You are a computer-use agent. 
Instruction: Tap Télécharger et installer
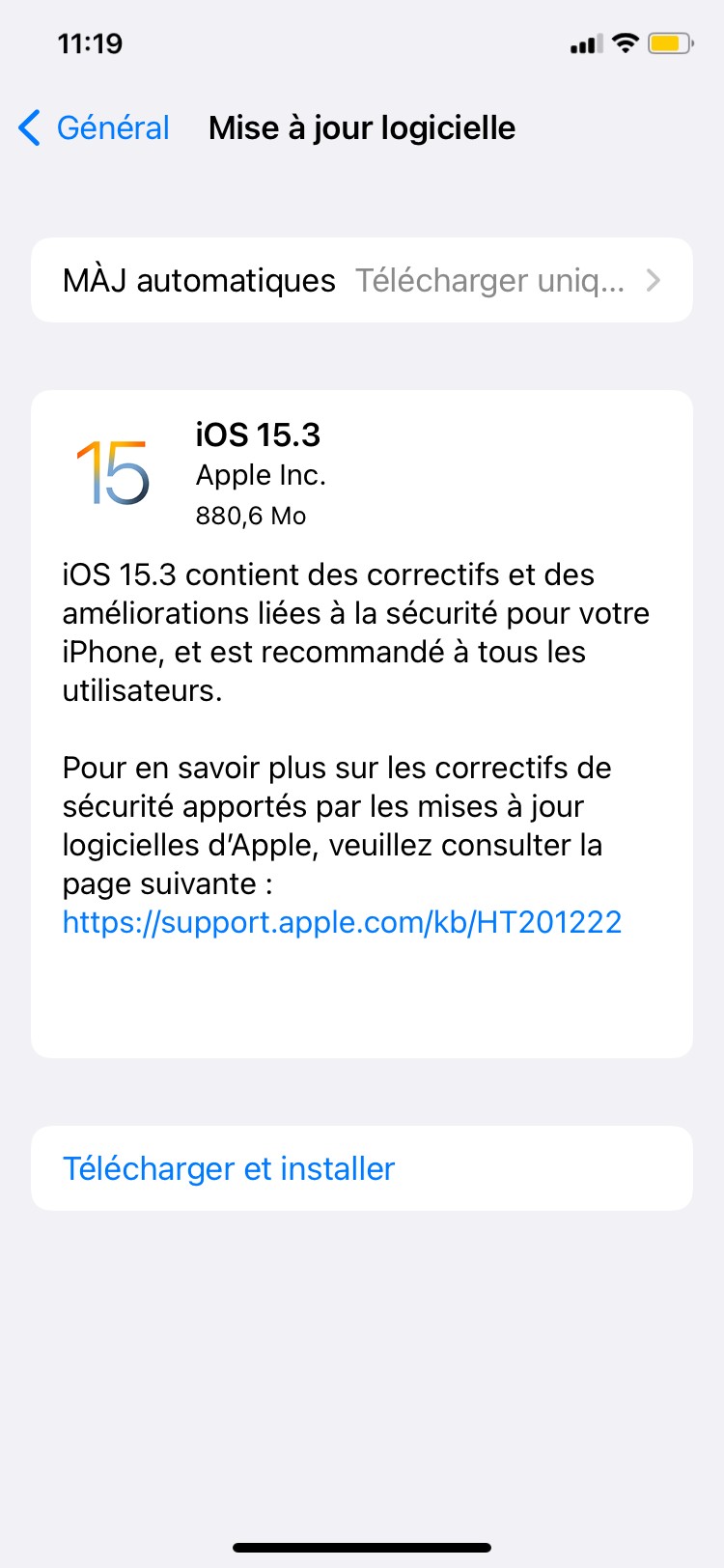[229, 1168]
